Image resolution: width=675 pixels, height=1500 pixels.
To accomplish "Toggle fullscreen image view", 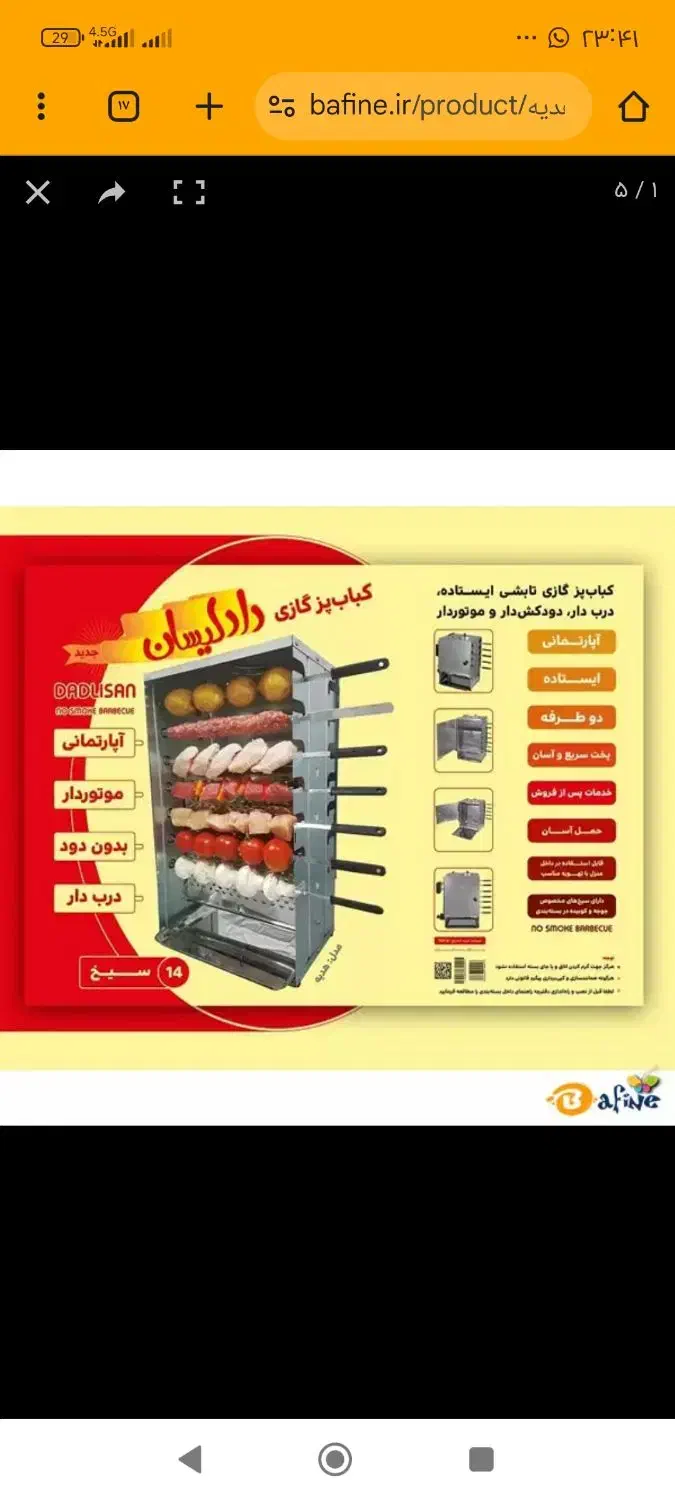I will click(x=189, y=193).
